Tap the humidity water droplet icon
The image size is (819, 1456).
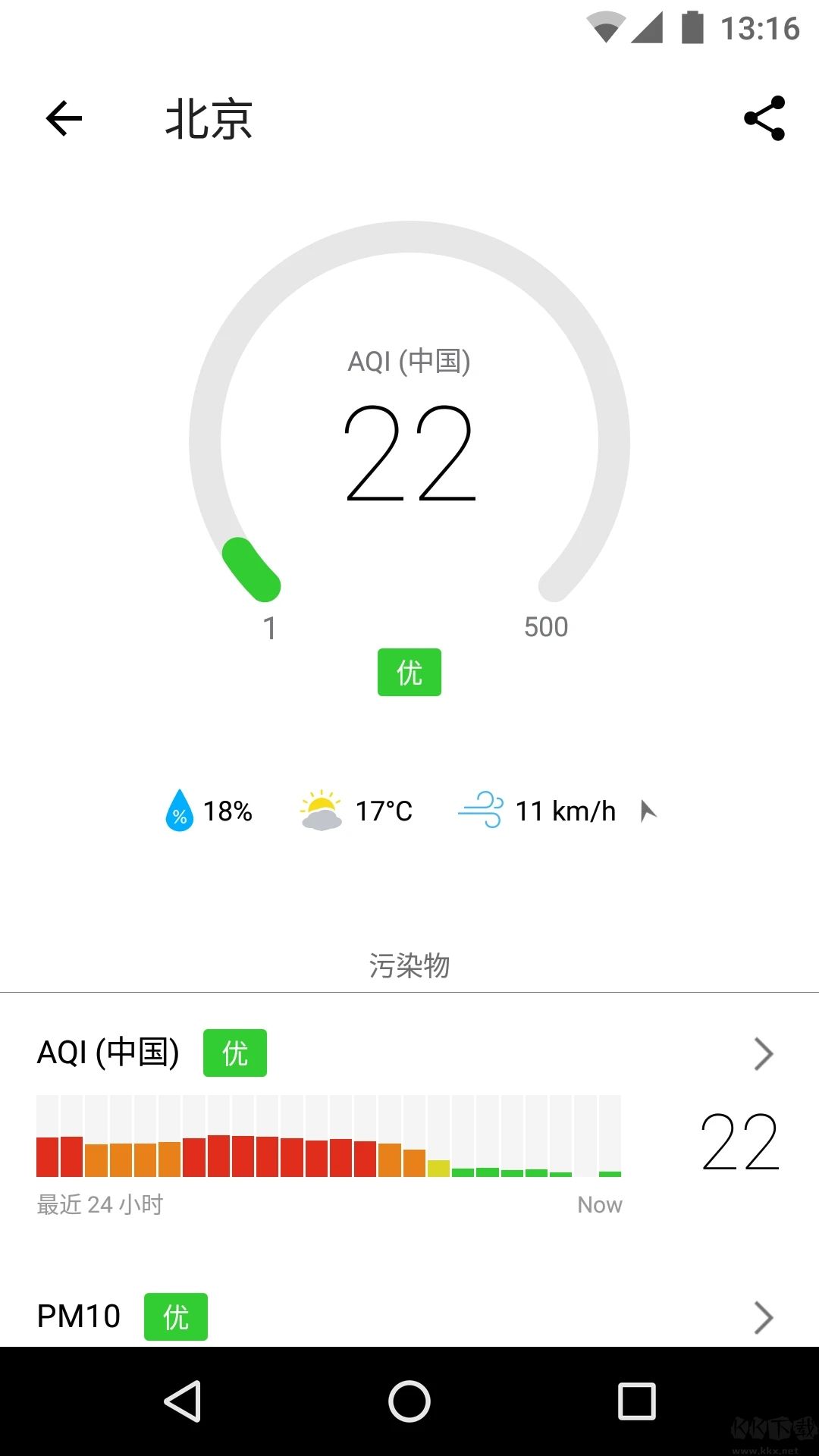click(x=179, y=811)
